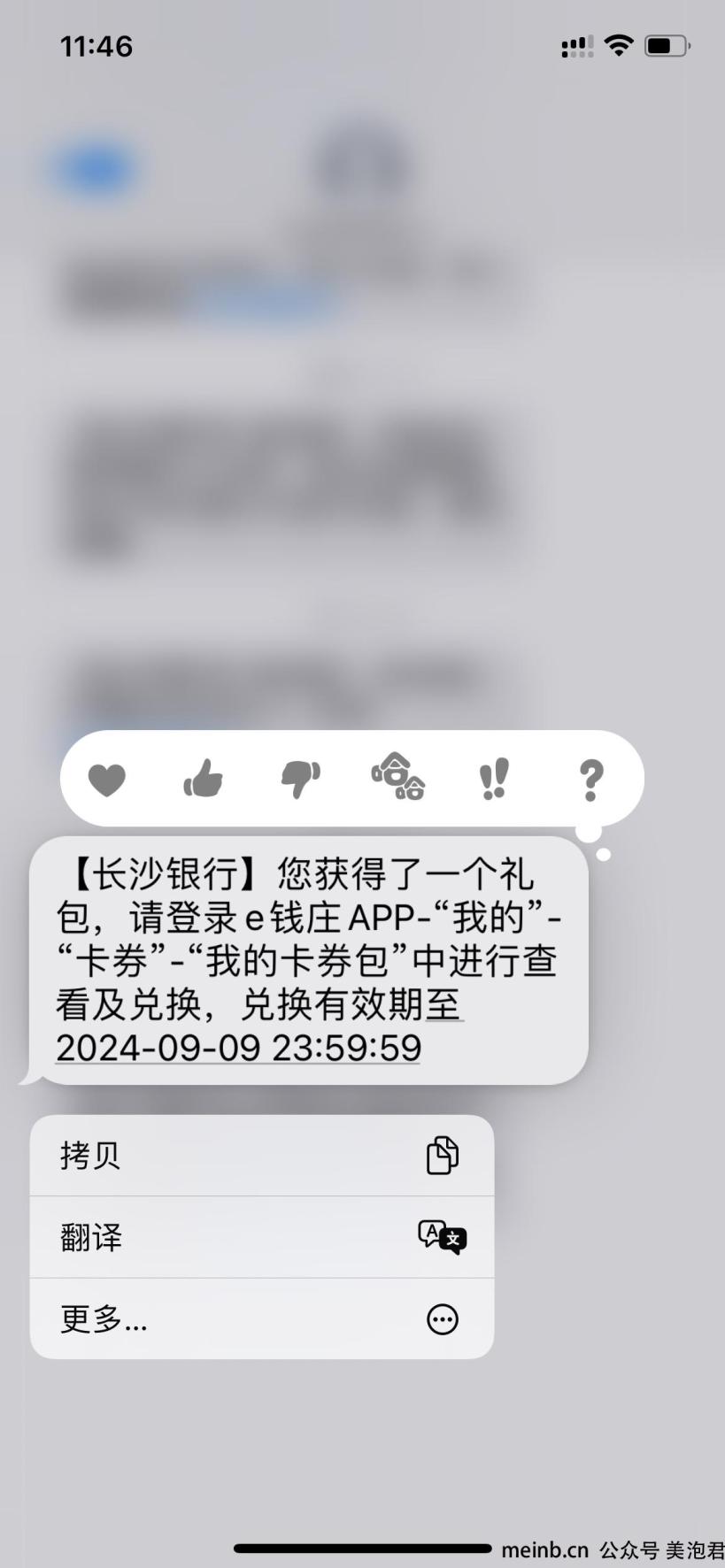React with the heart tapback
Viewport: 725px width, 1568px height.
pyautogui.click(x=107, y=780)
